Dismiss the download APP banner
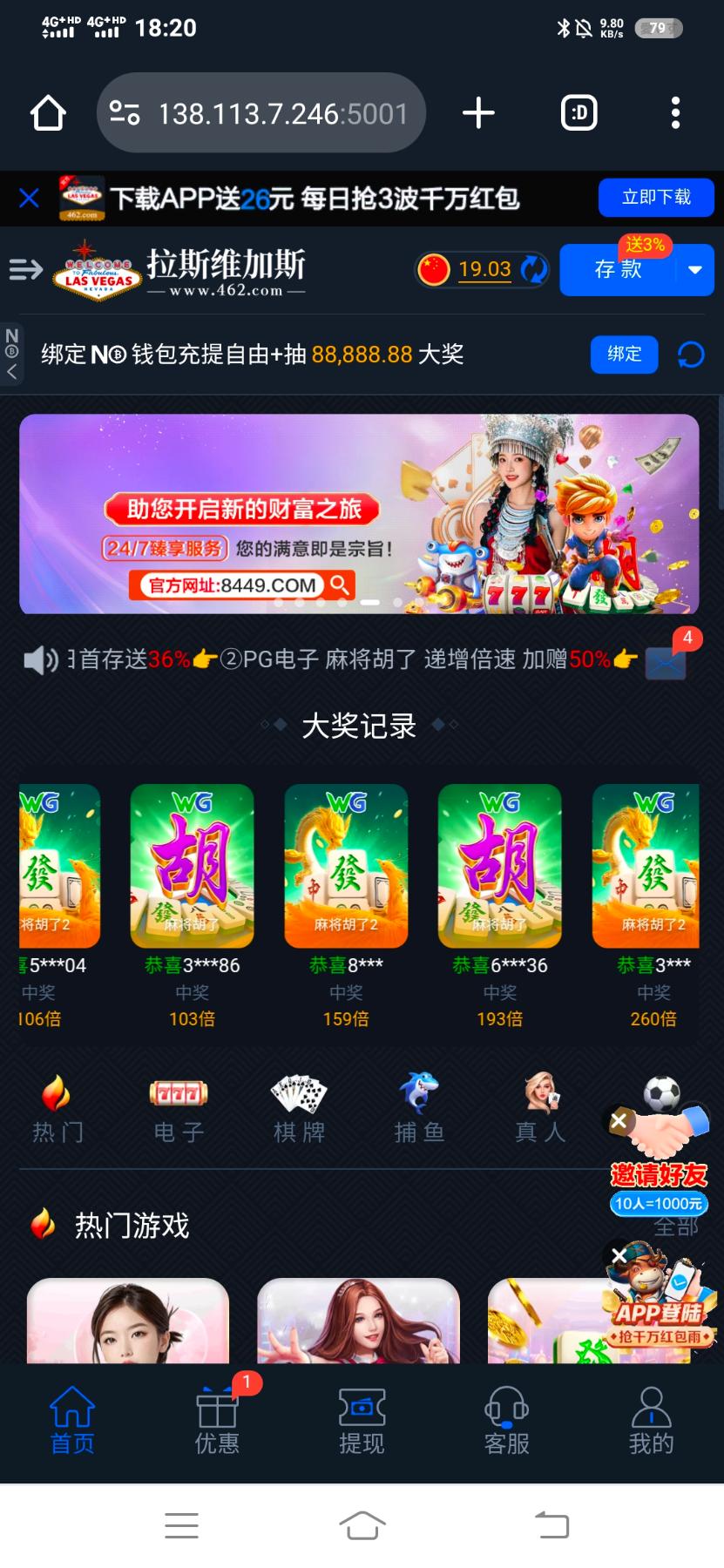724x1568 pixels. pyautogui.click(x=29, y=199)
